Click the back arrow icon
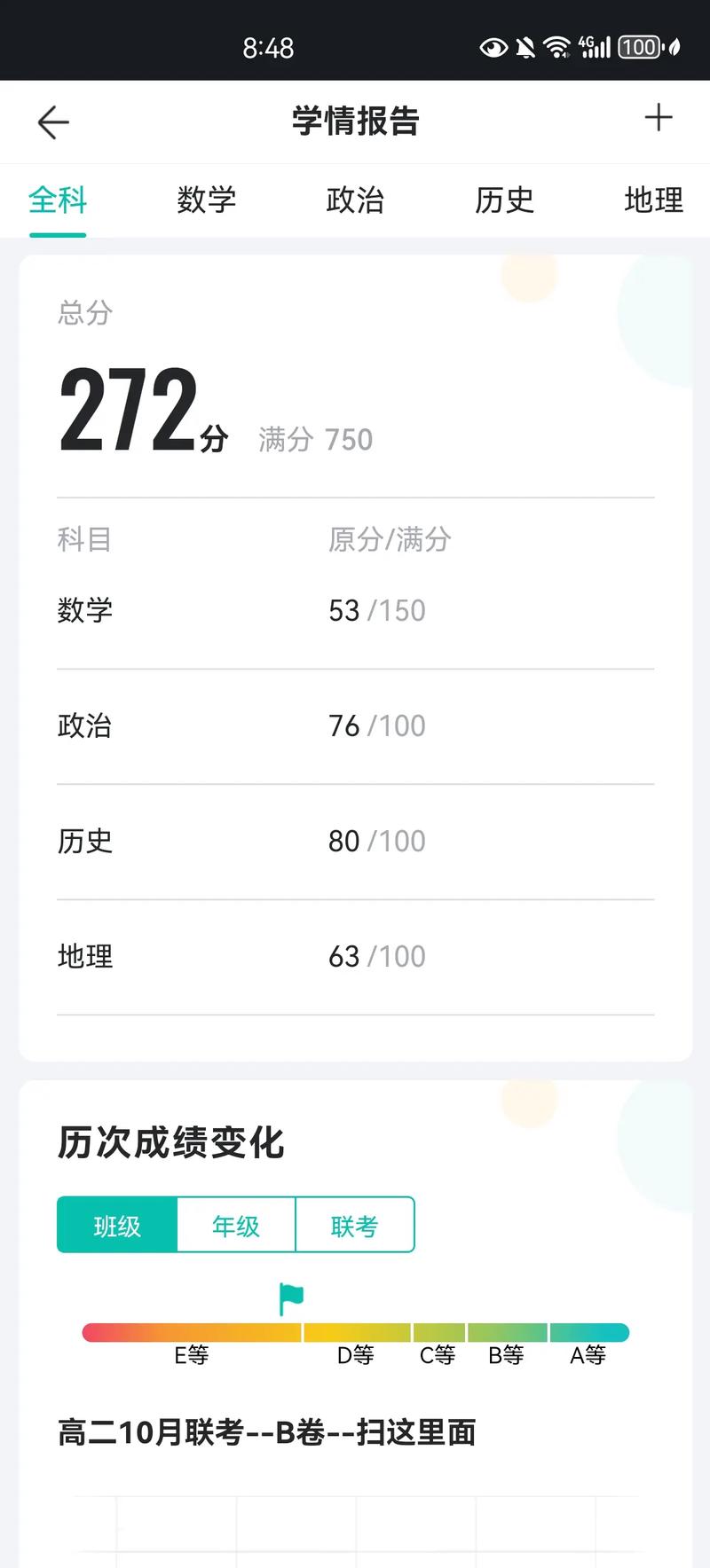 coord(52,122)
